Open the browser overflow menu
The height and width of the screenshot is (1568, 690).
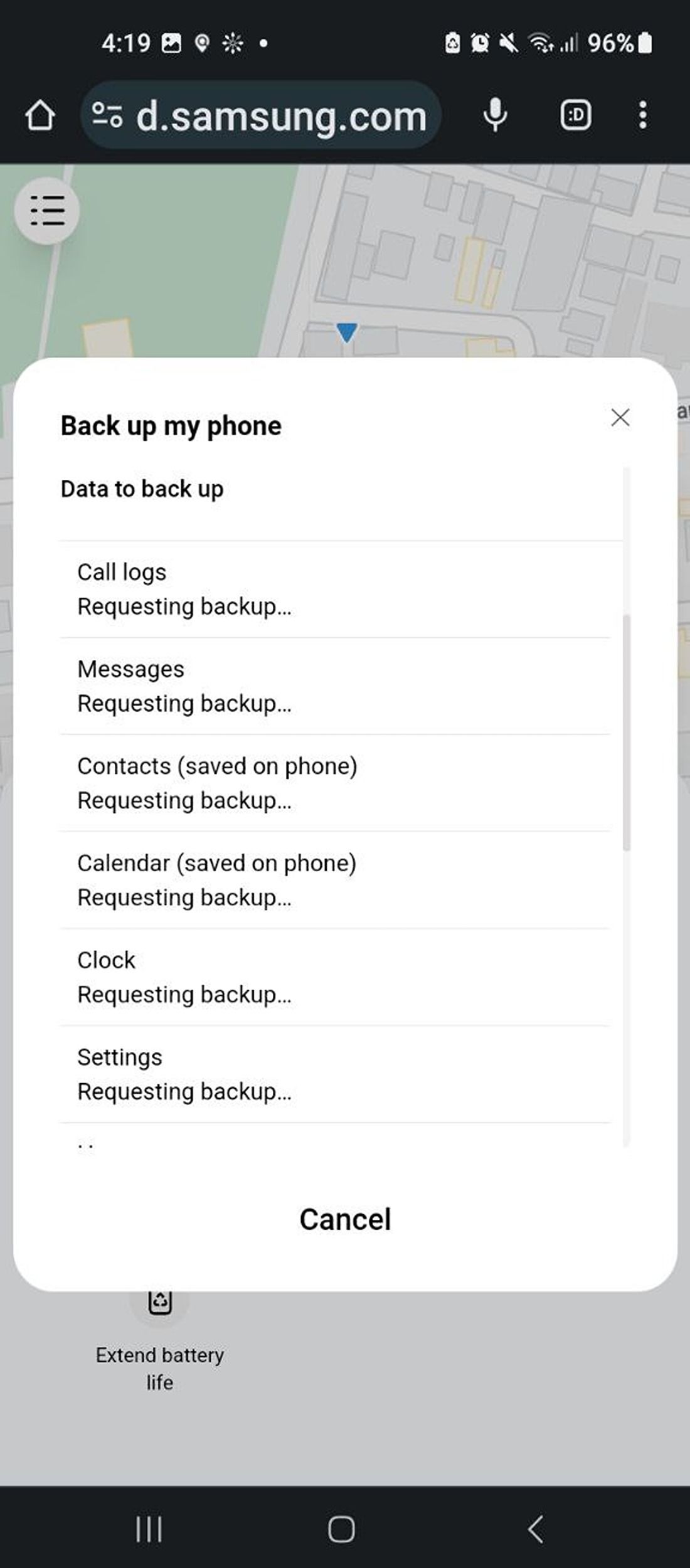(642, 115)
